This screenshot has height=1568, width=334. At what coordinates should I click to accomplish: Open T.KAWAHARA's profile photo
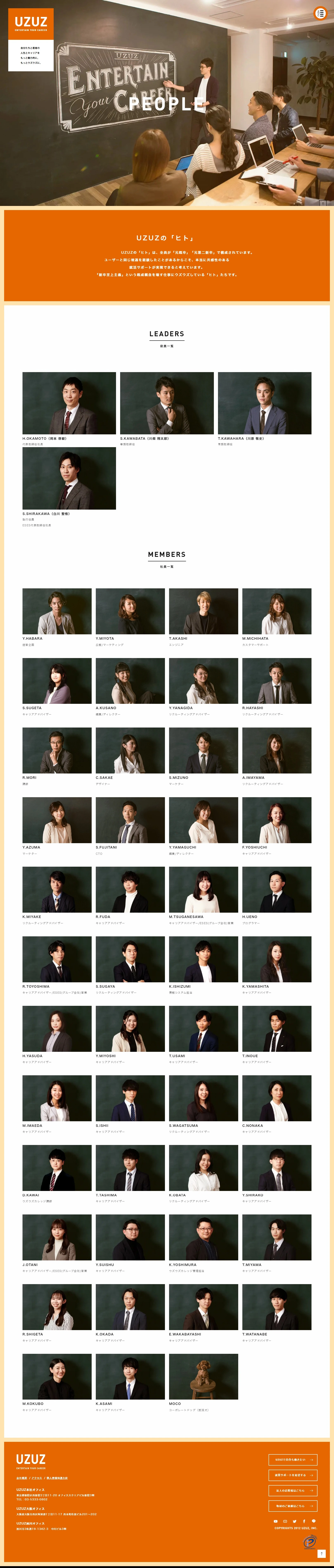tap(264, 403)
